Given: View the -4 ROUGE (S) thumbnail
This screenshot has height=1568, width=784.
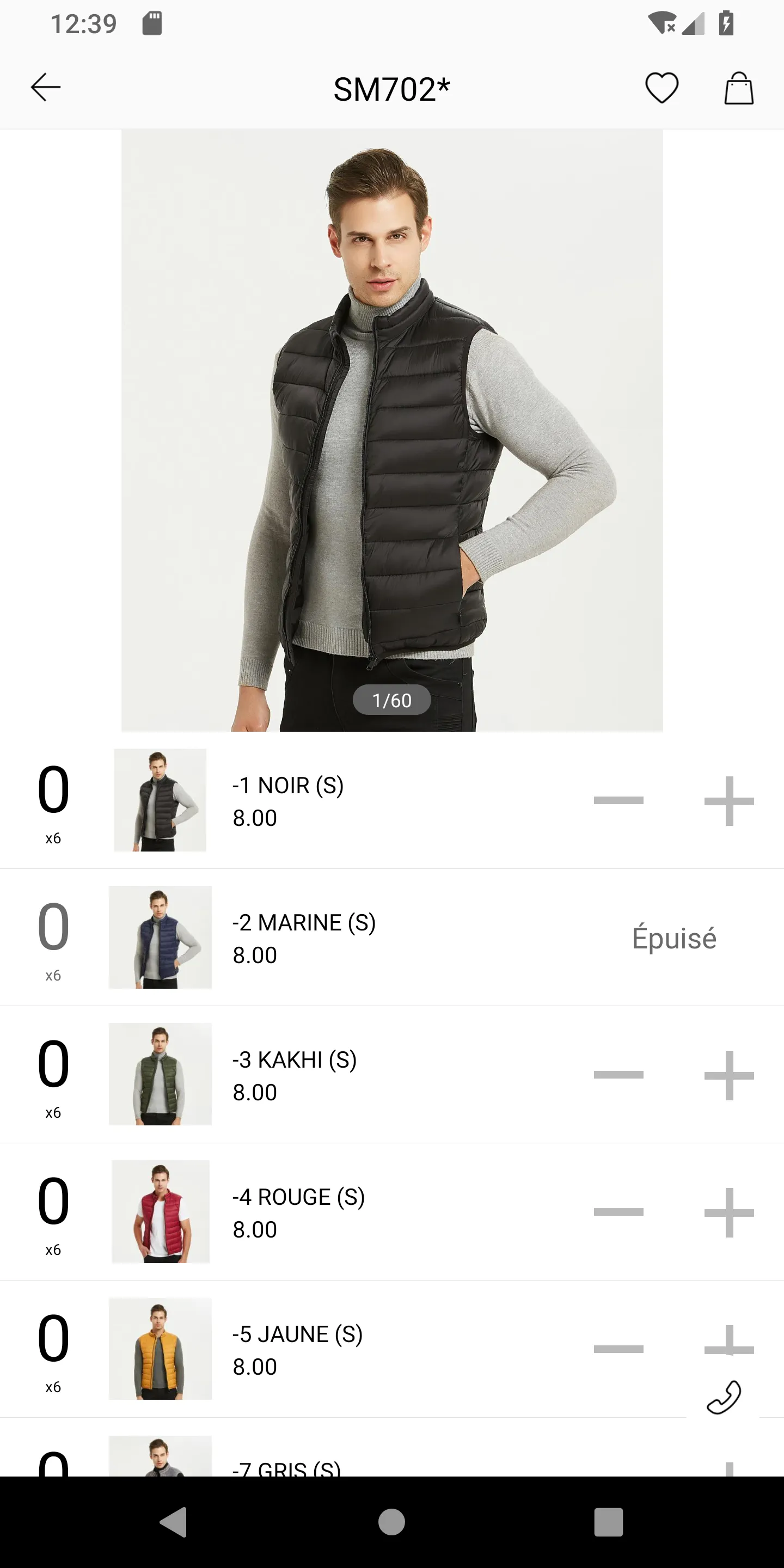Looking at the screenshot, I should pyautogui.click(x=160, y=1211).
